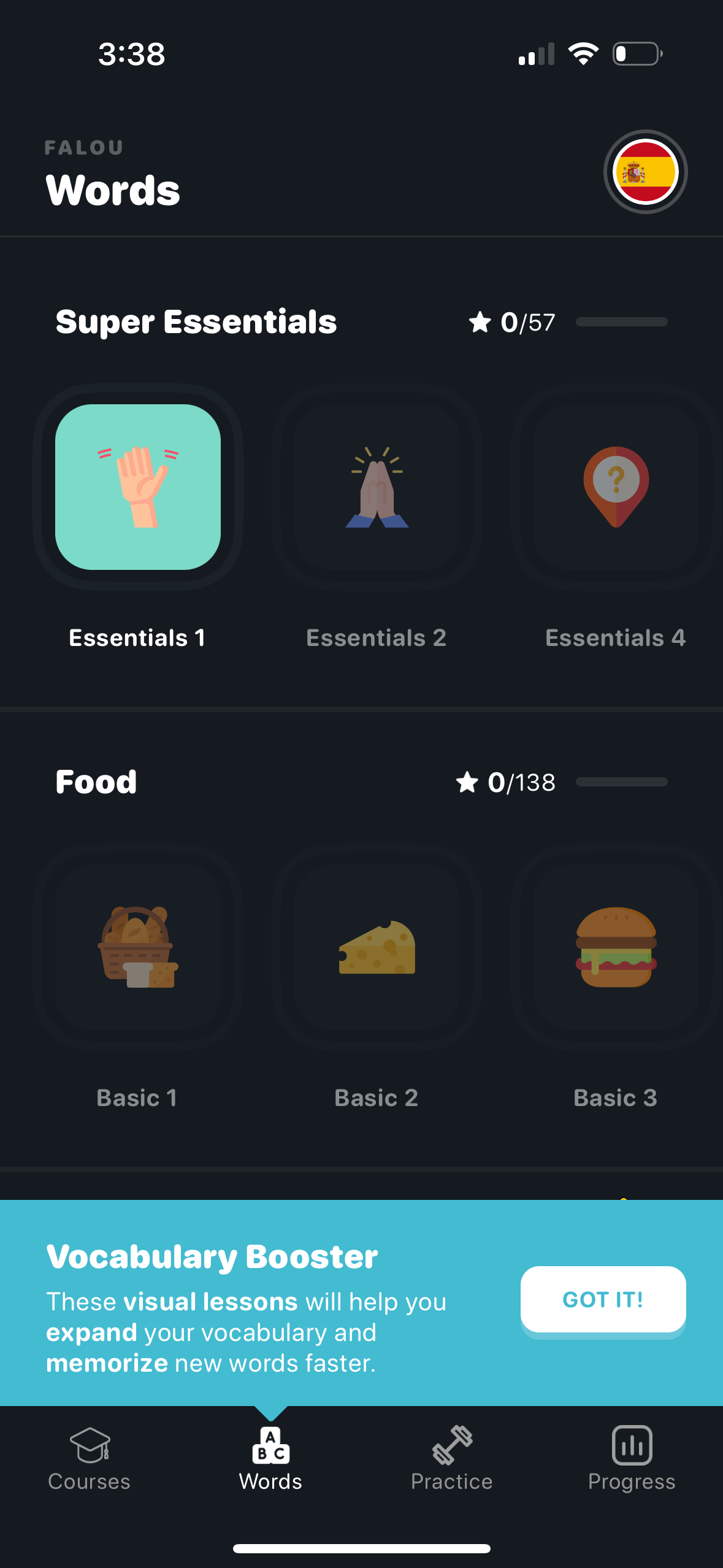The image size is (723, 1568).
Task: Switch to the Courses tab
Action: click(90, 1466)
